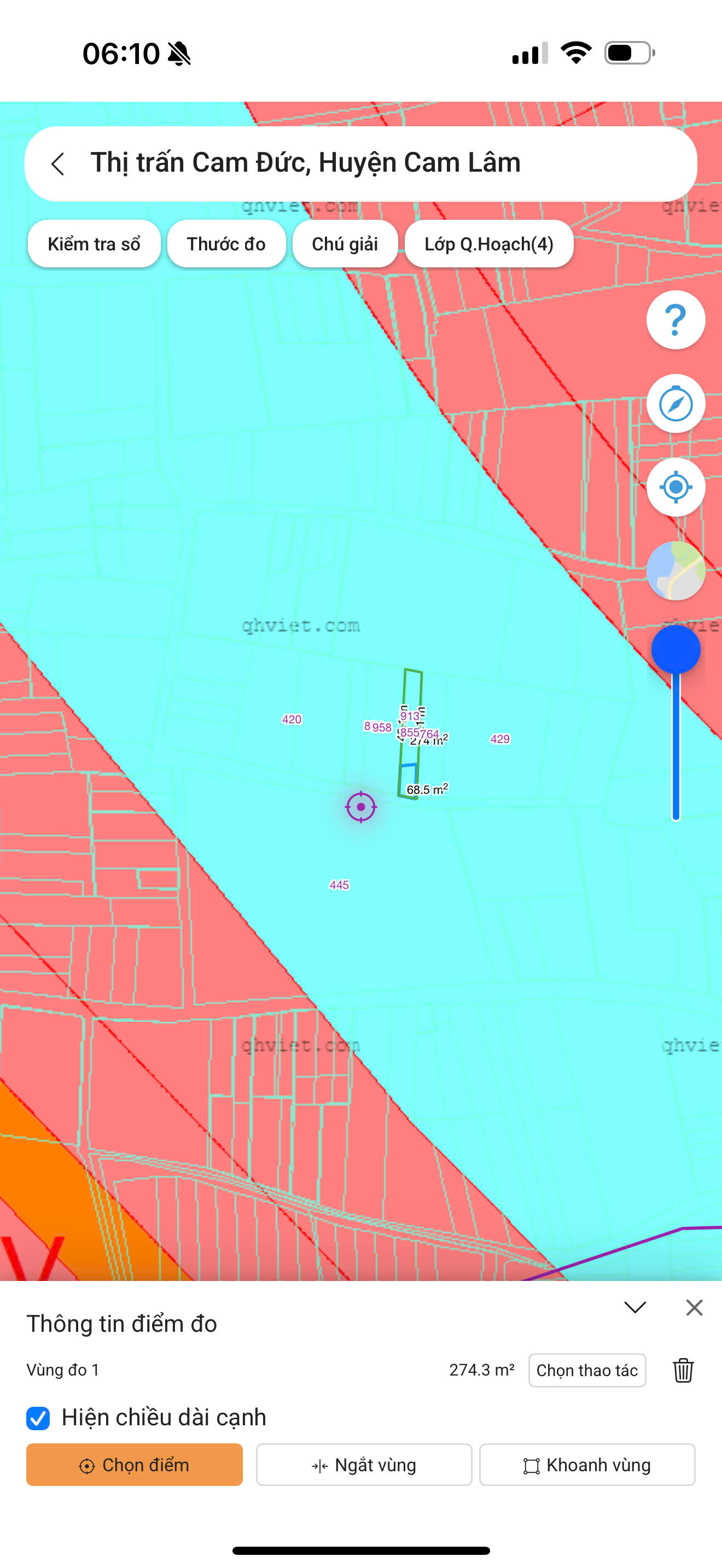Tap the Chọn điểm button
The width and height of the screenshot is (722, 1568).
click(x=135, y=1465)
